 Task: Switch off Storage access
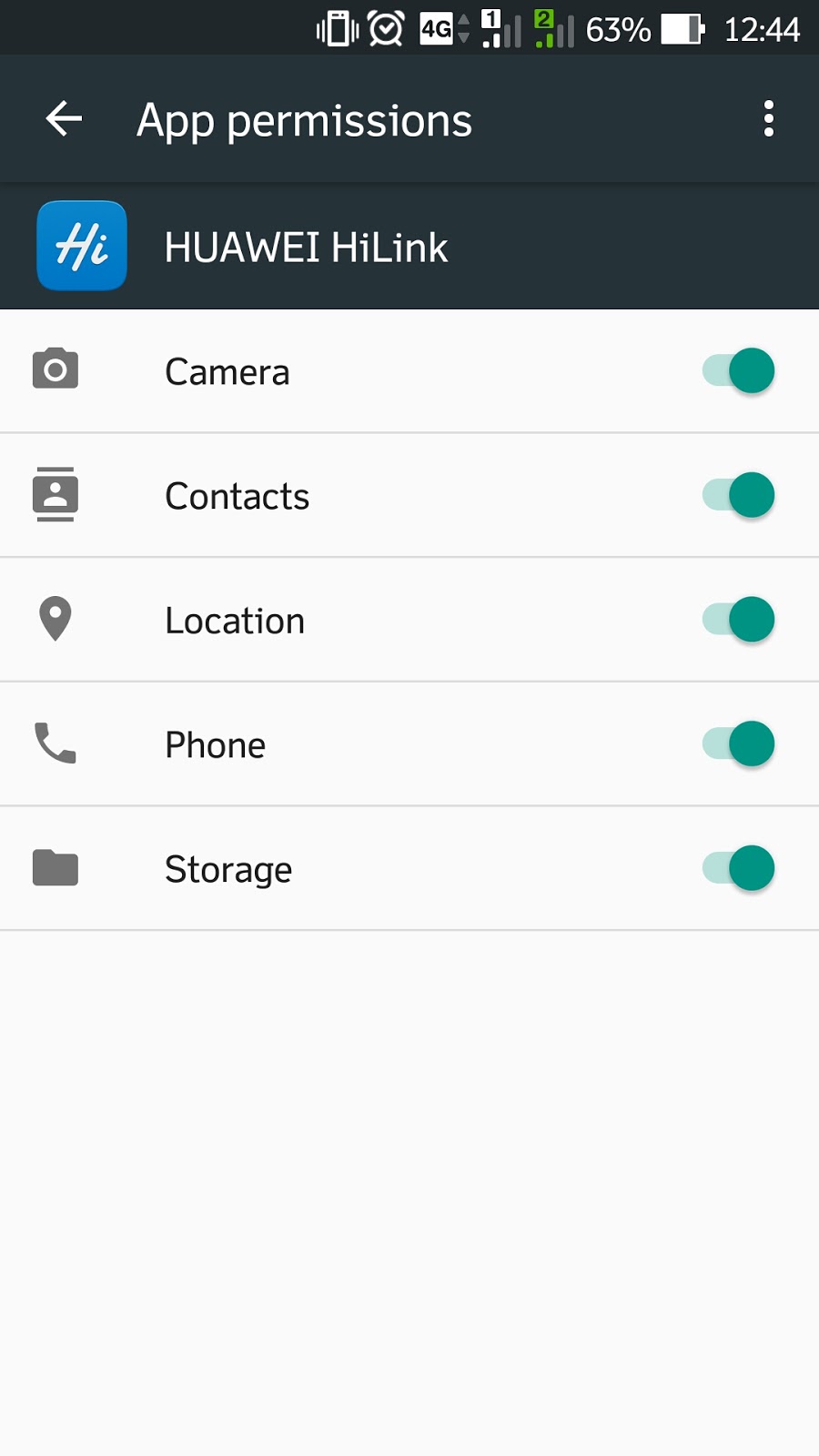point(737,868)
